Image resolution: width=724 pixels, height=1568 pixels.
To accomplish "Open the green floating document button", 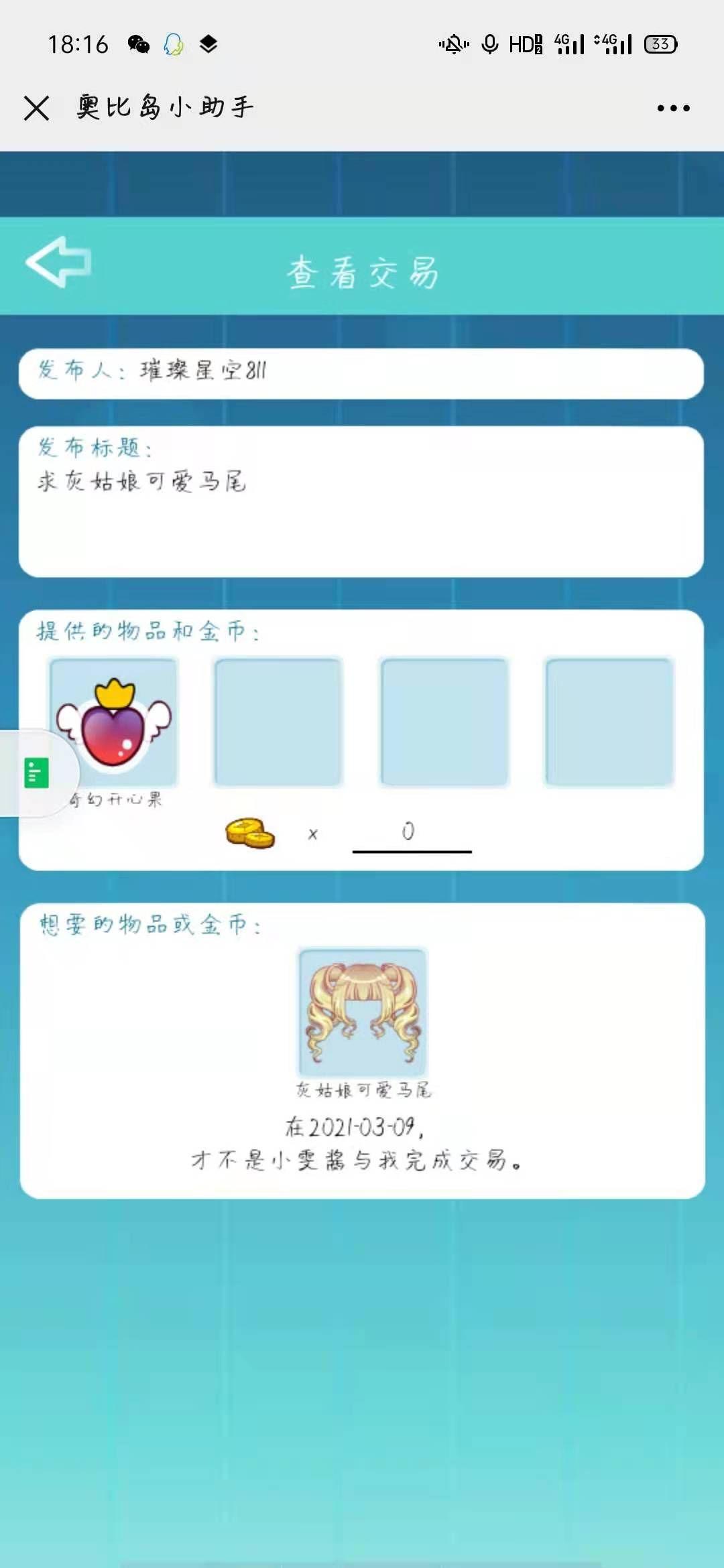I will coord(37,773).
